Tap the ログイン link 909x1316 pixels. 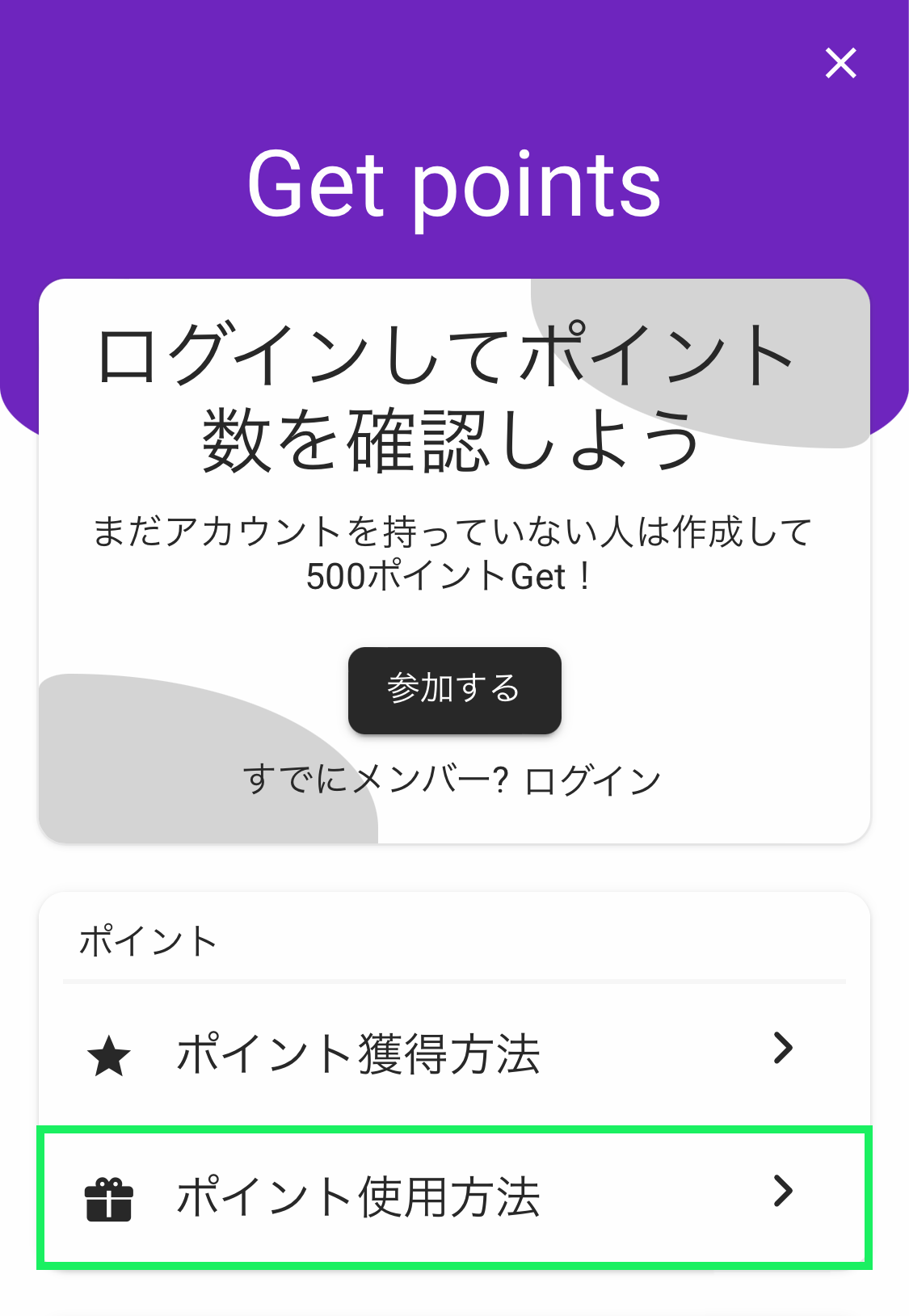[592, 780]
